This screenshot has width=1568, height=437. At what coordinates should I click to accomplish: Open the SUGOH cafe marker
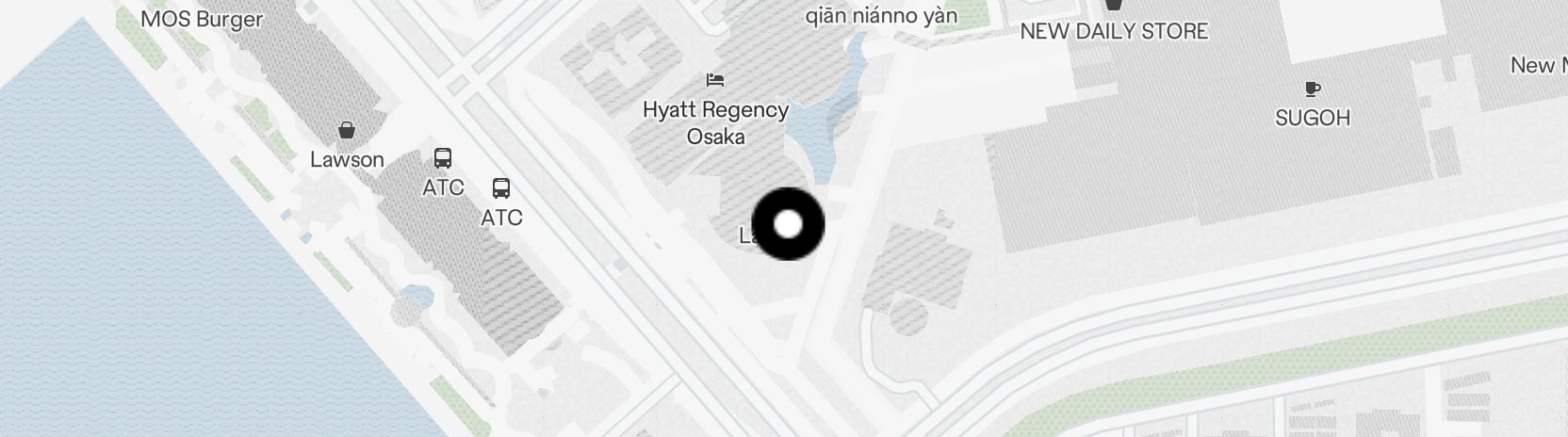(x=1312, y=89)
